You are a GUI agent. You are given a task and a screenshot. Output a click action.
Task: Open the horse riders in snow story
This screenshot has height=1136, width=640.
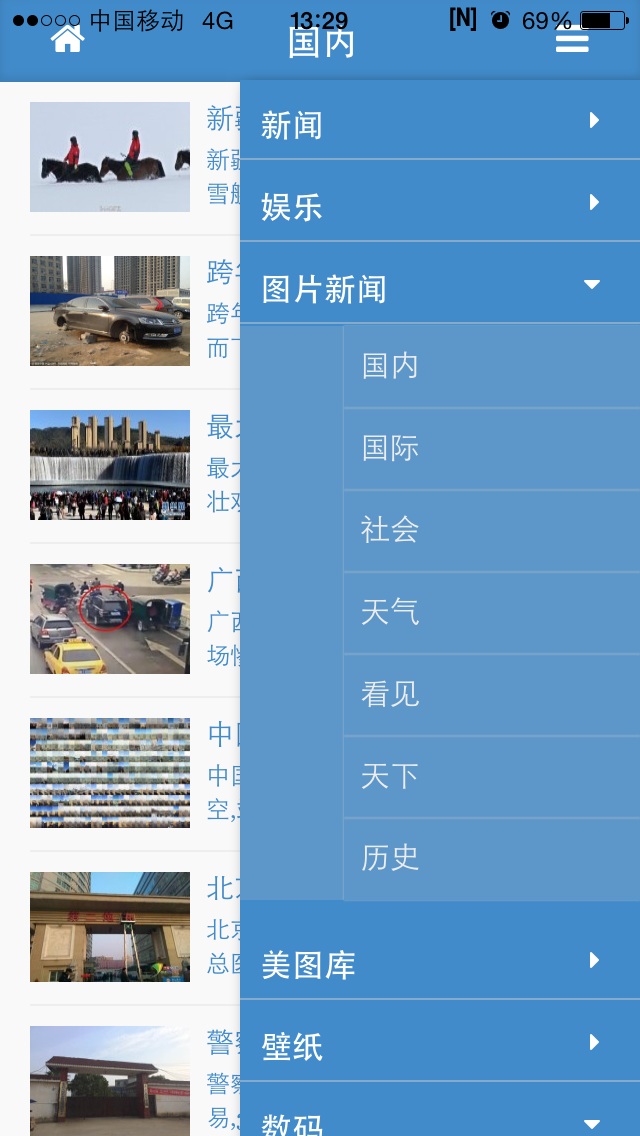pyautogui.click(x=109, y=156)
